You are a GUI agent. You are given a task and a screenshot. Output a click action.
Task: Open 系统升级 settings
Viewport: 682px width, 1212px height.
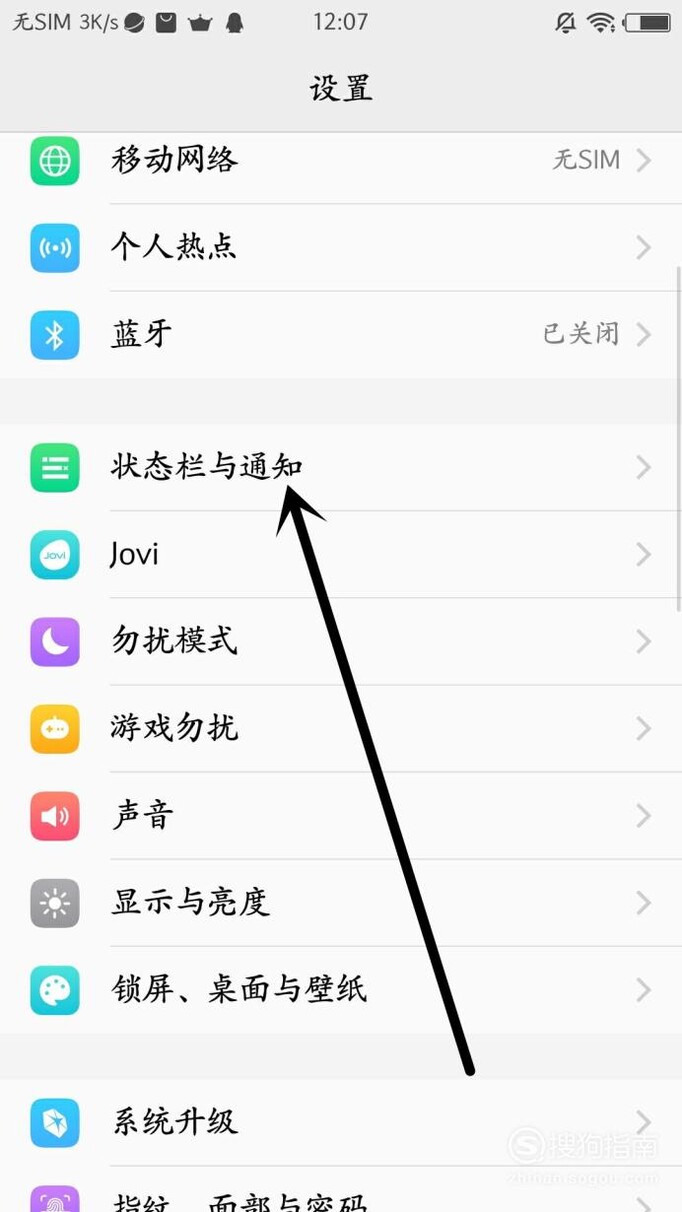(340, 1122)
